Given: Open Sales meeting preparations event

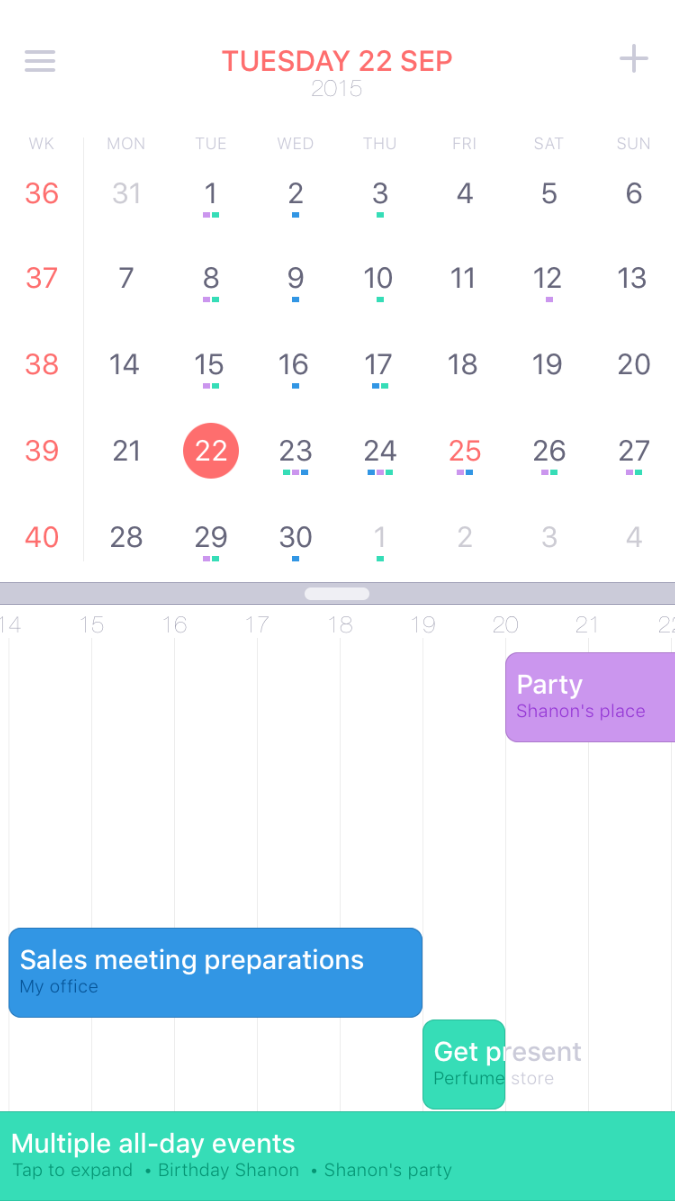Looking at the screenshot, I should coord(215,972).
